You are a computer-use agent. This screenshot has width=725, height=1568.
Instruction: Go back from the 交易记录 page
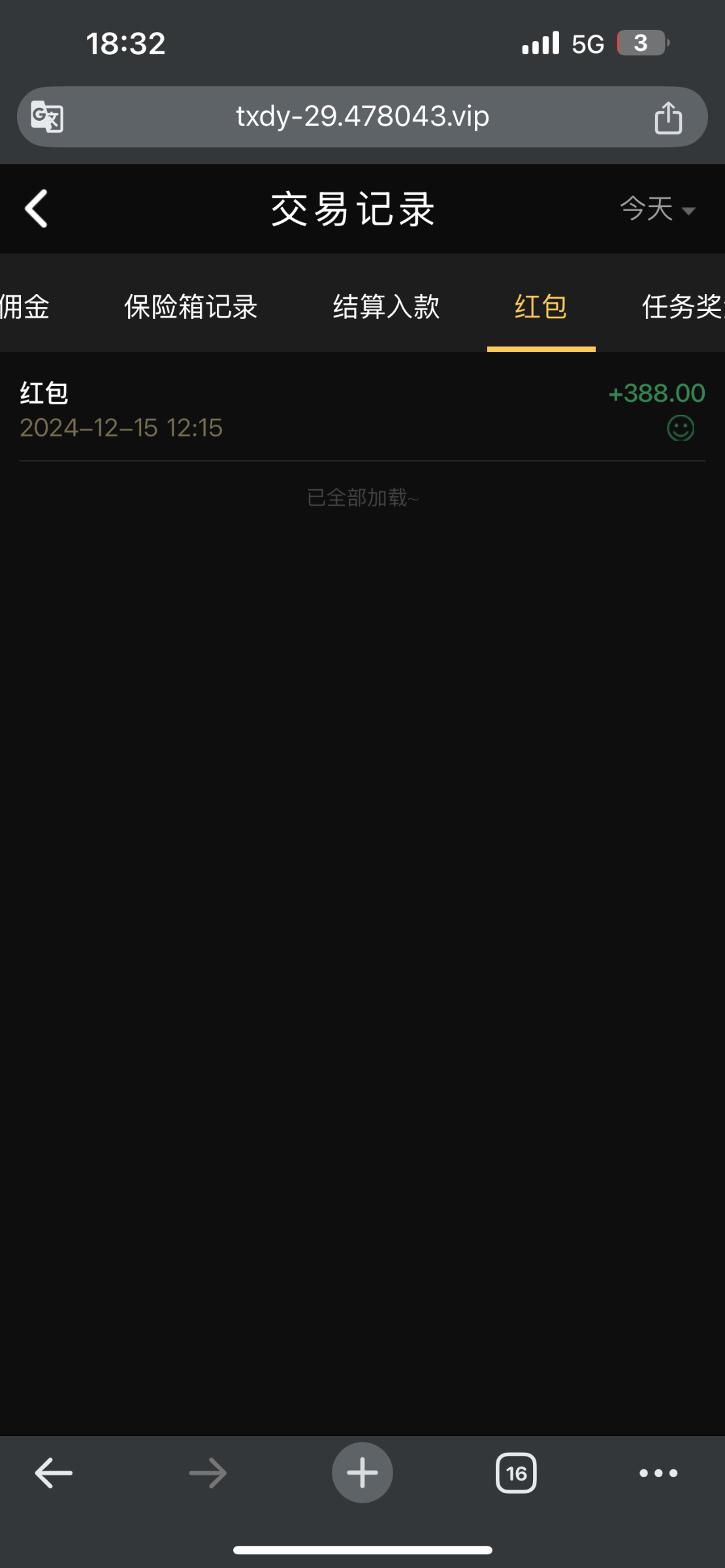point(36,209)
